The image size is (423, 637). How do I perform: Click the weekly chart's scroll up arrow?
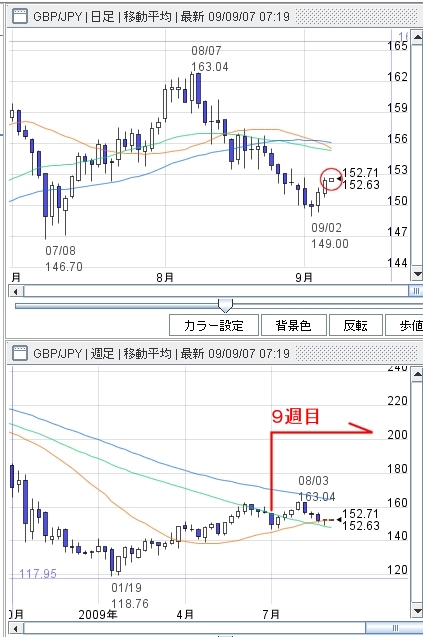(x=417, y=374)
